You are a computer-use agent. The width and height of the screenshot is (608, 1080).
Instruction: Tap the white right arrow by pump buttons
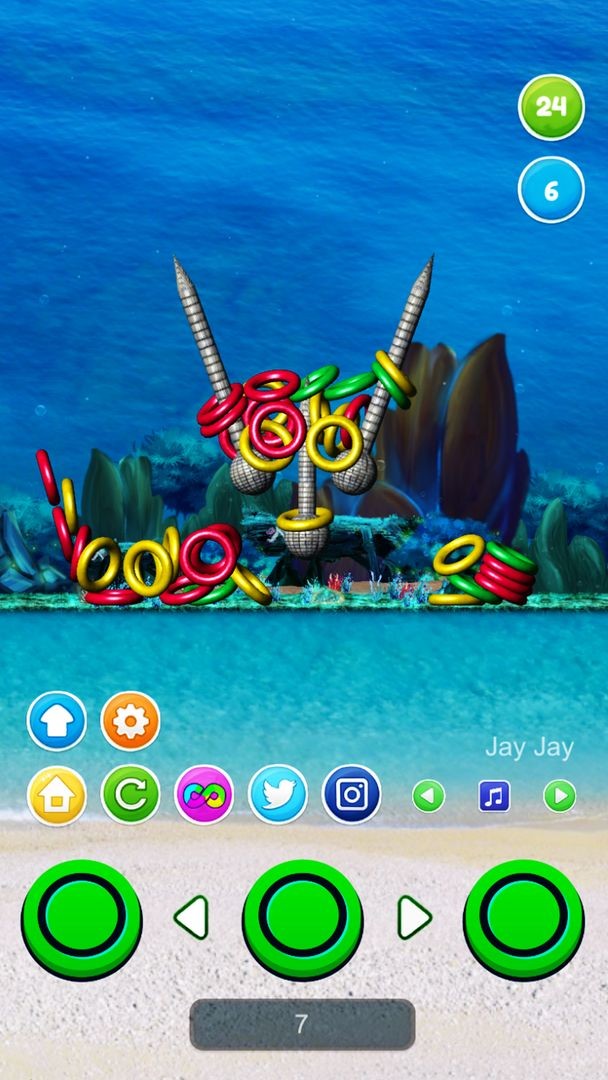(414, 917)
